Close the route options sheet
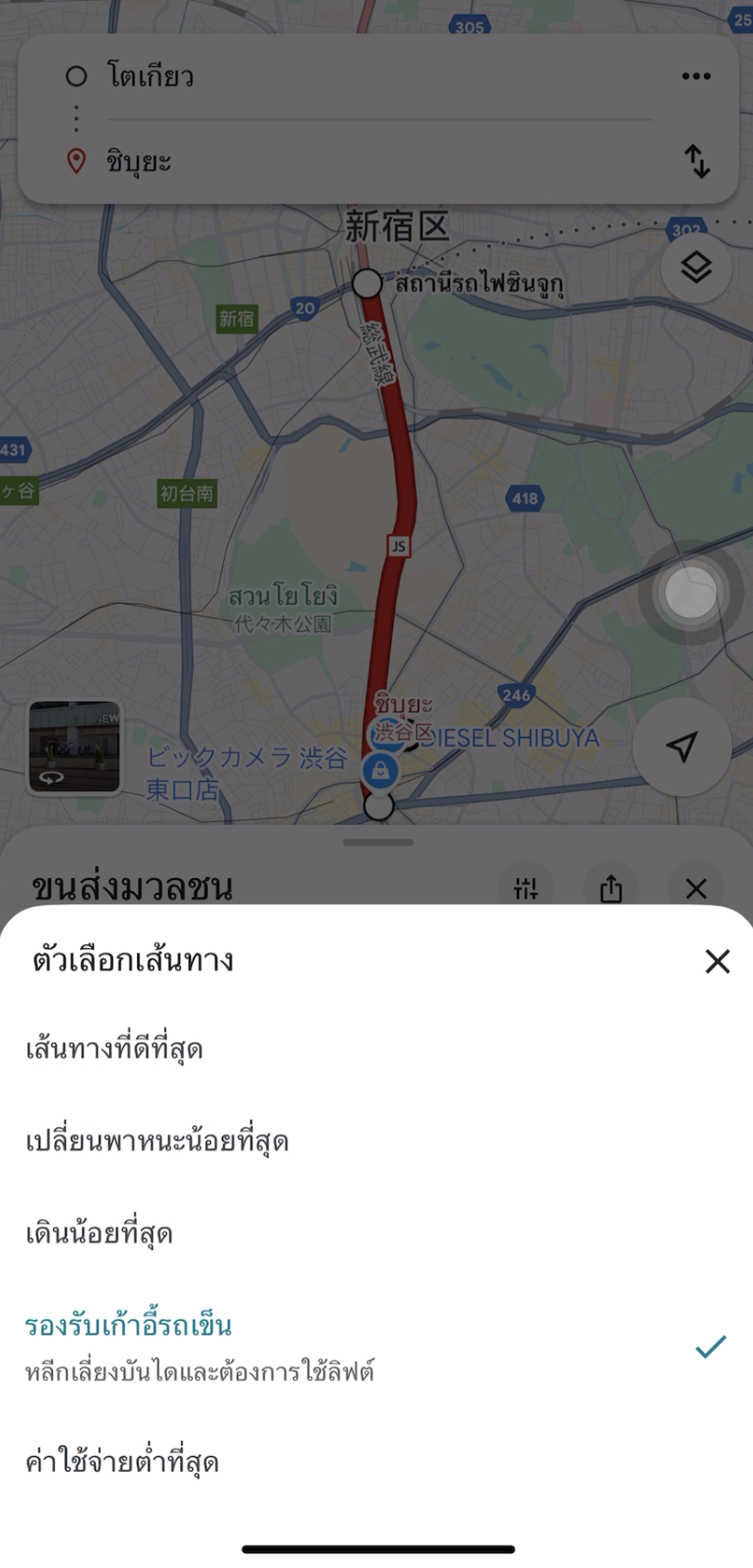 [717, 961]
